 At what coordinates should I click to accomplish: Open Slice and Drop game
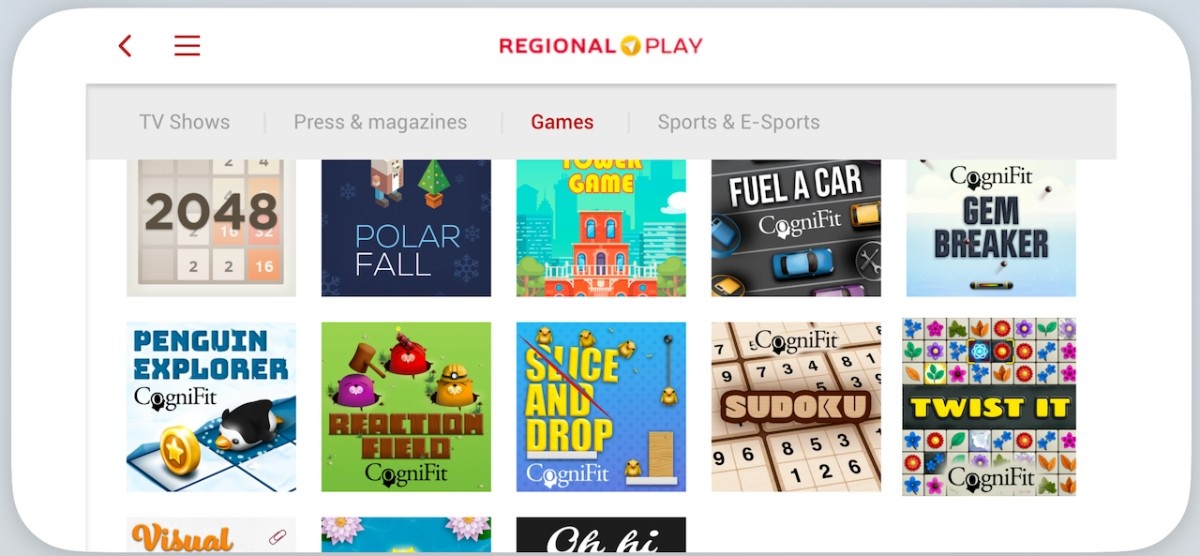(x=601, y=406)
